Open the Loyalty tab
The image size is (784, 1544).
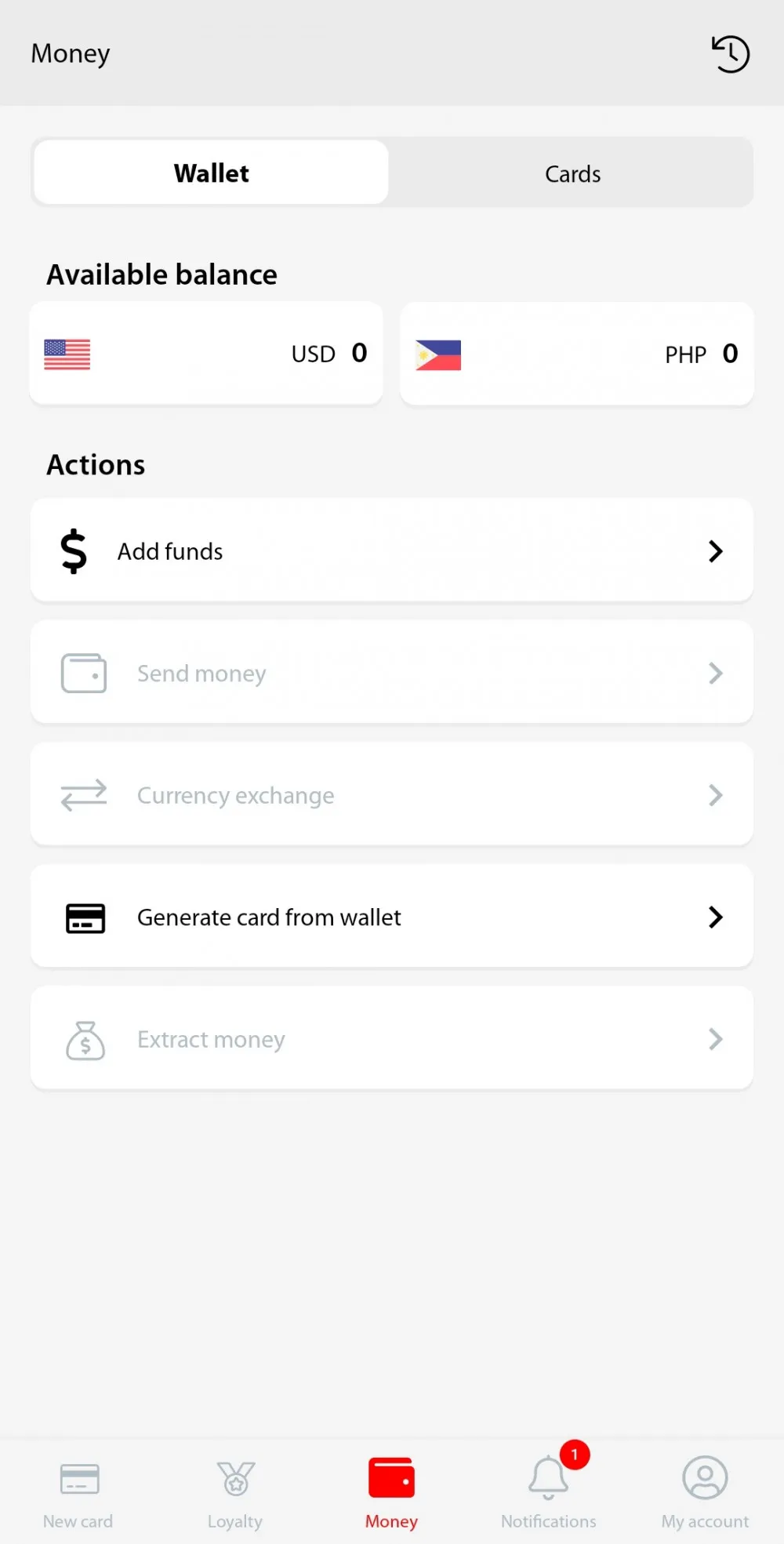(235, 1494)
